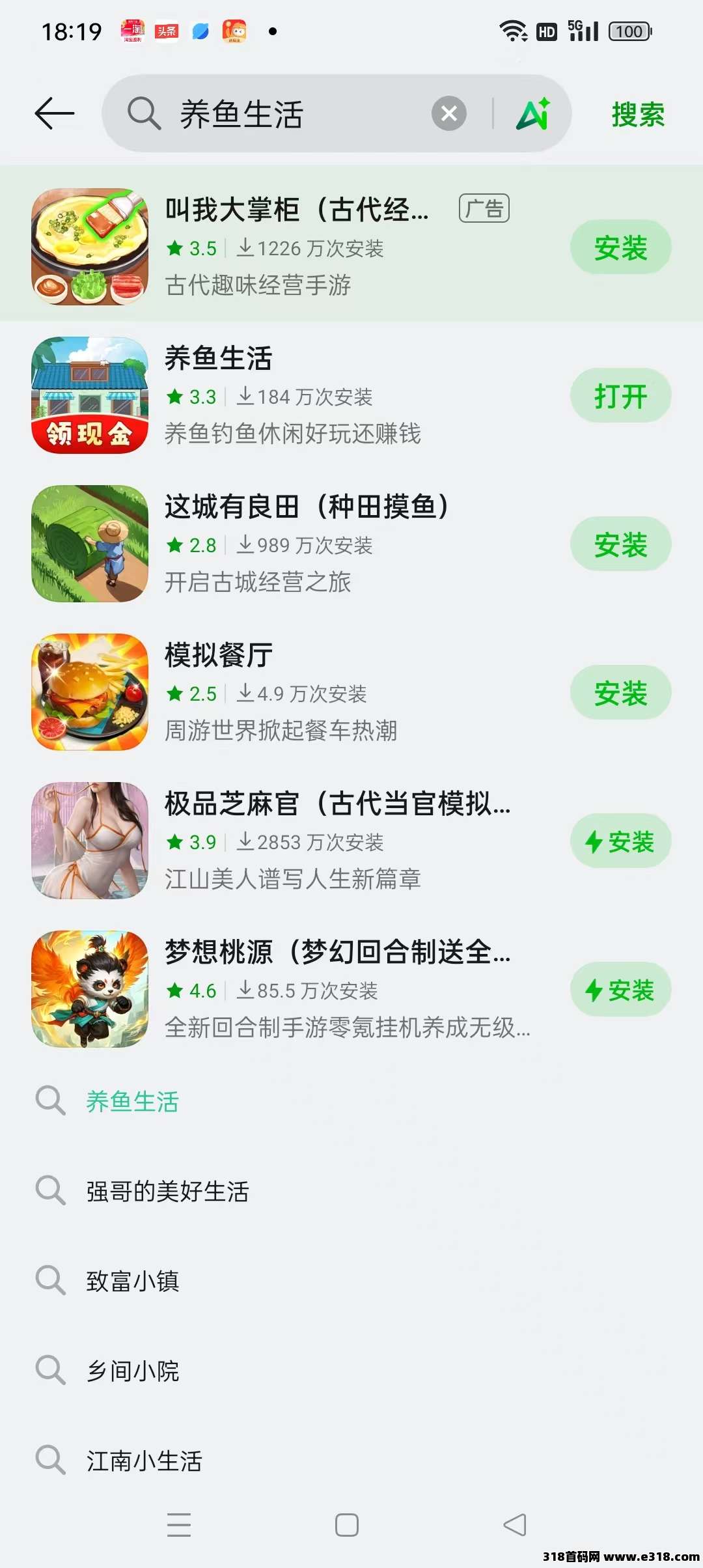Quick install 极品芝麻官
Image resolution: width=703 pixels, height=1568 pixels.
620,841
